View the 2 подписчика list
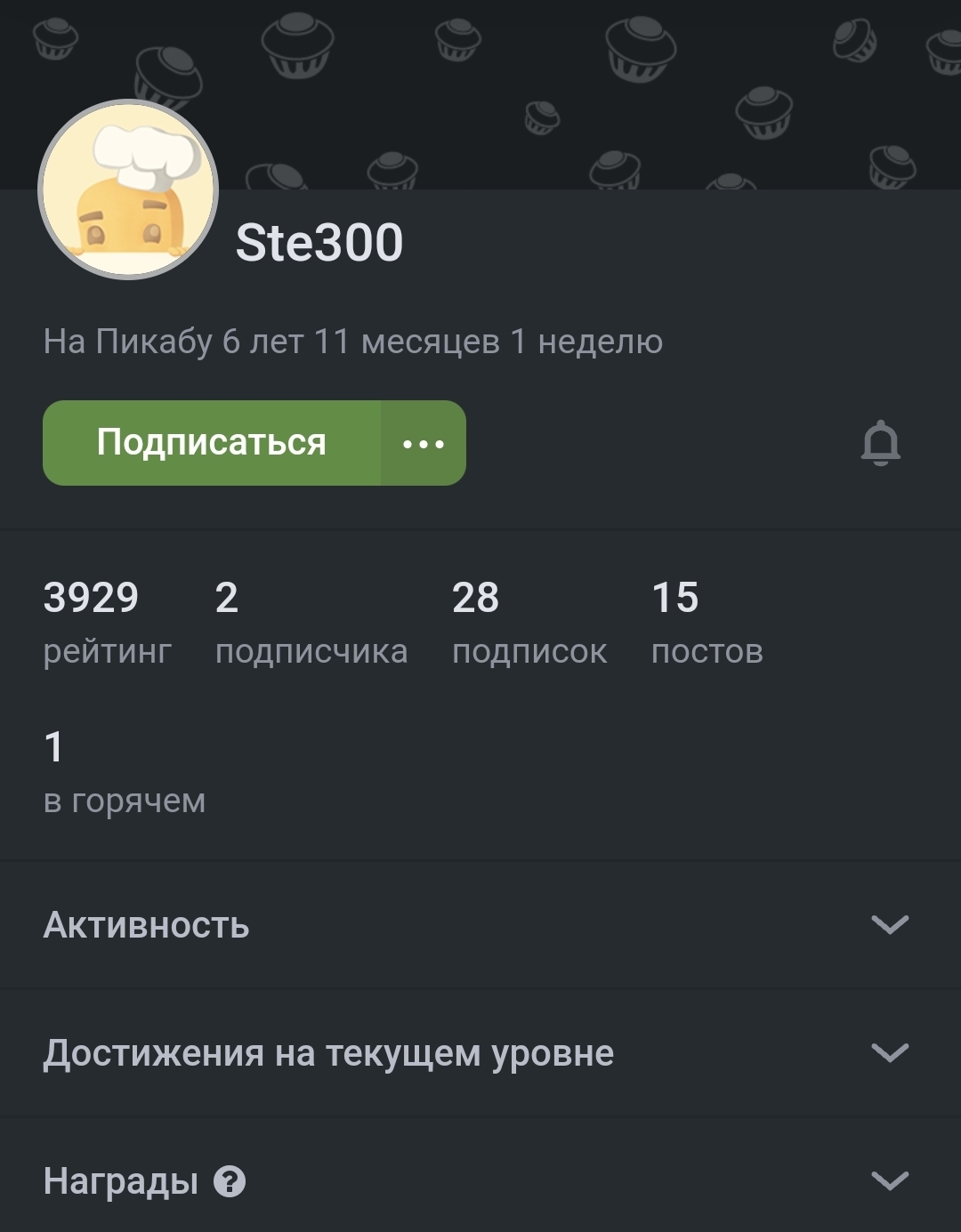 click(311, 623)
